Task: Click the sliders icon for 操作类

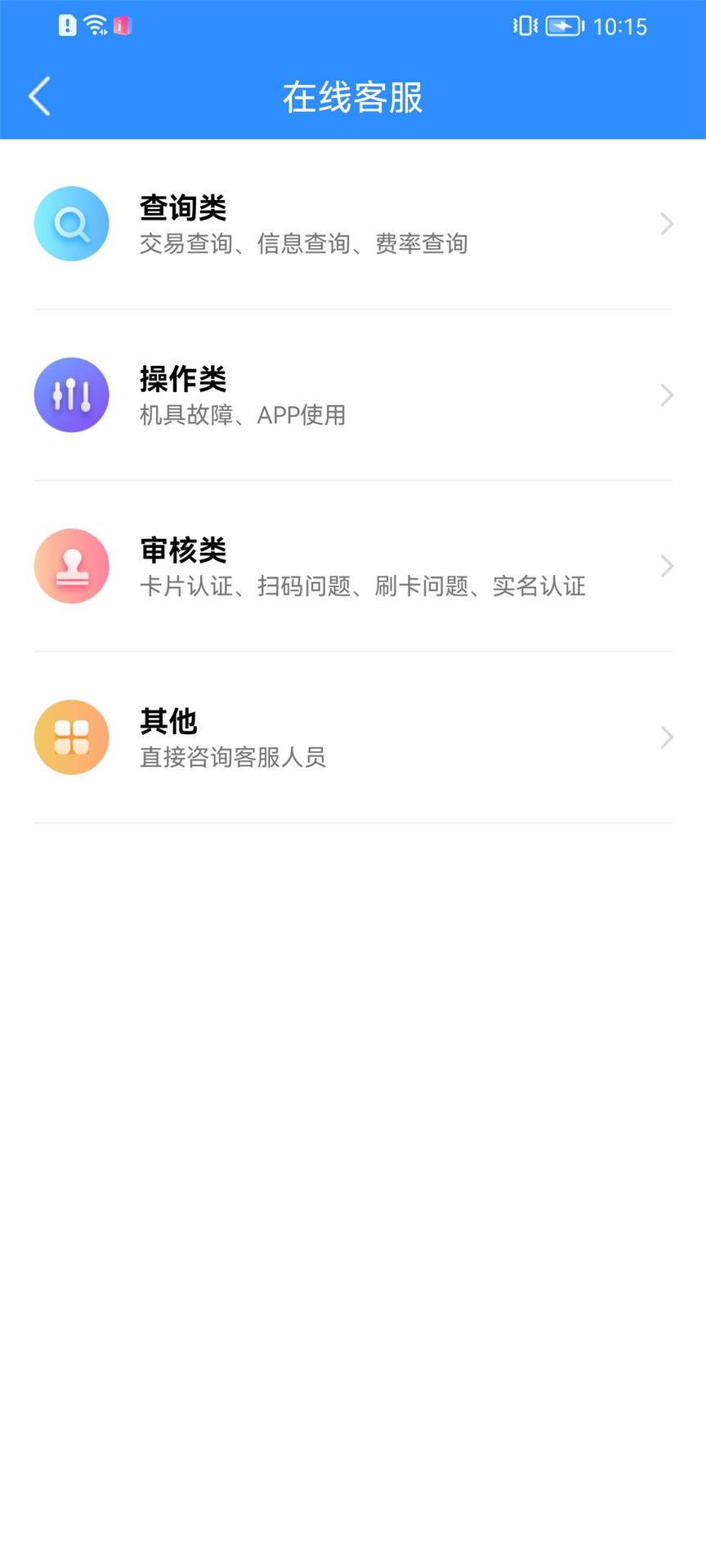Action: coord(72,394)
